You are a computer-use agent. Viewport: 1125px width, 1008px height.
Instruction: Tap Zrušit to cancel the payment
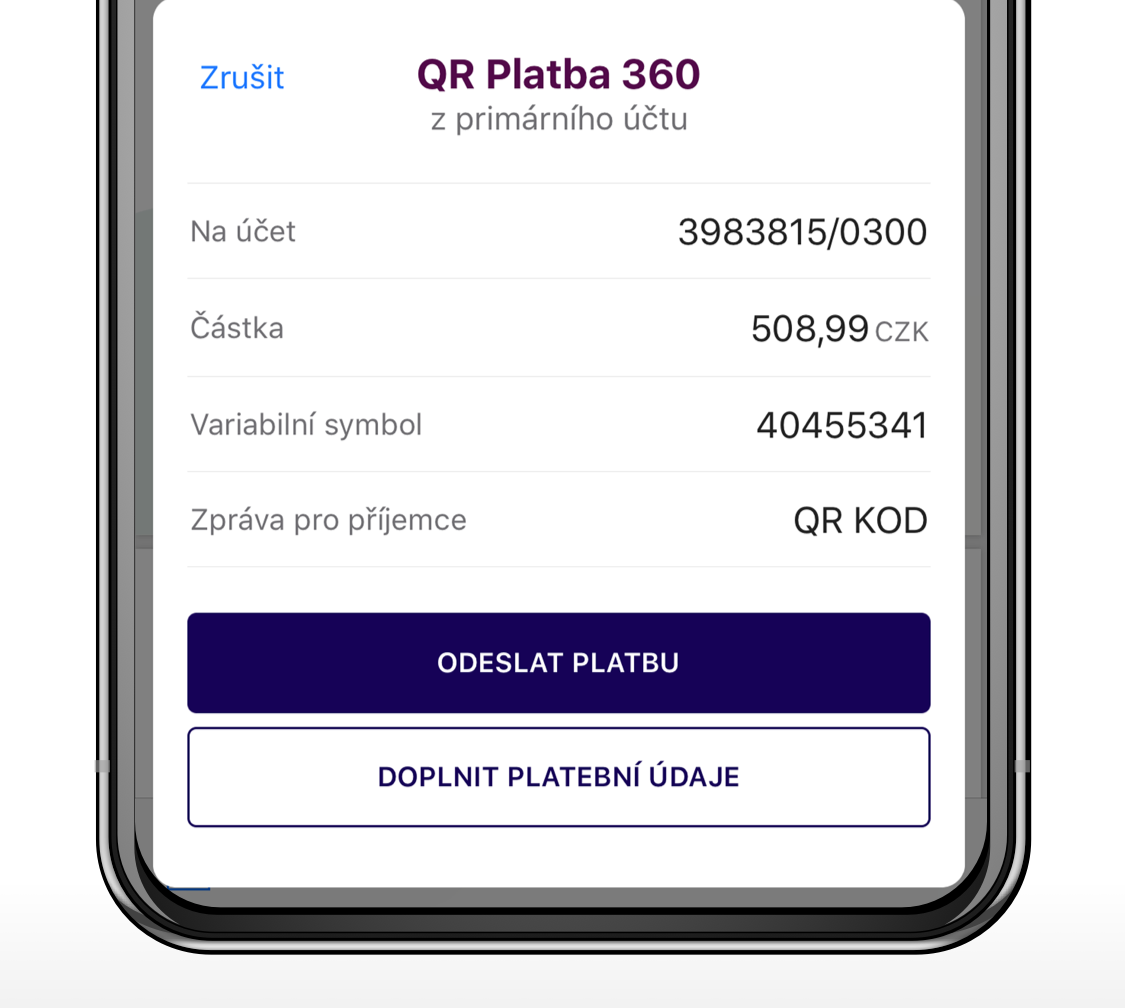(x=242, y=77)
